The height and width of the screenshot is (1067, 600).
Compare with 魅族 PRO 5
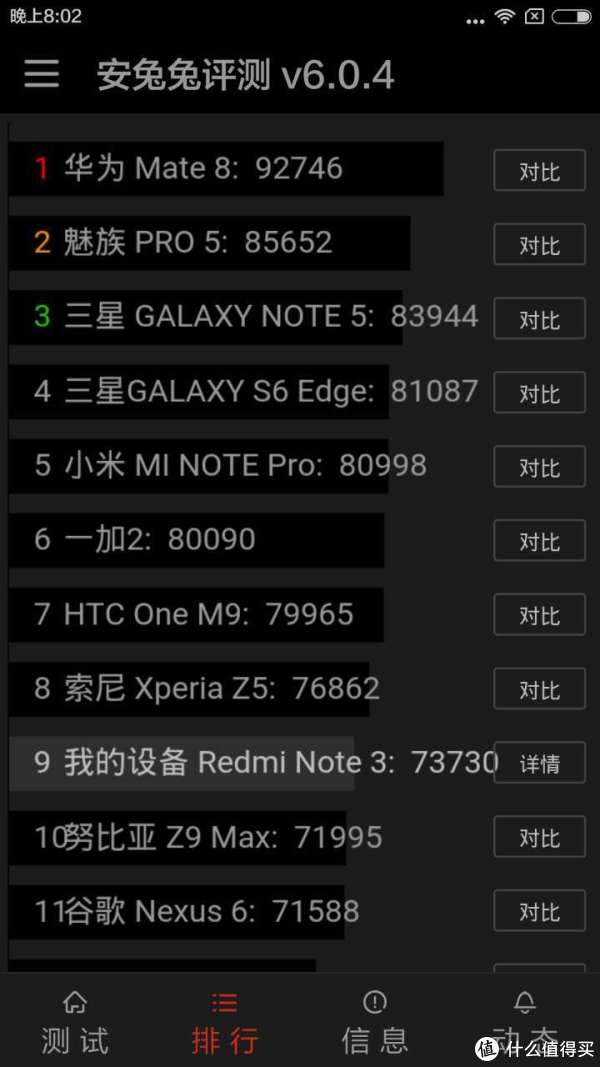coord(539,244)
